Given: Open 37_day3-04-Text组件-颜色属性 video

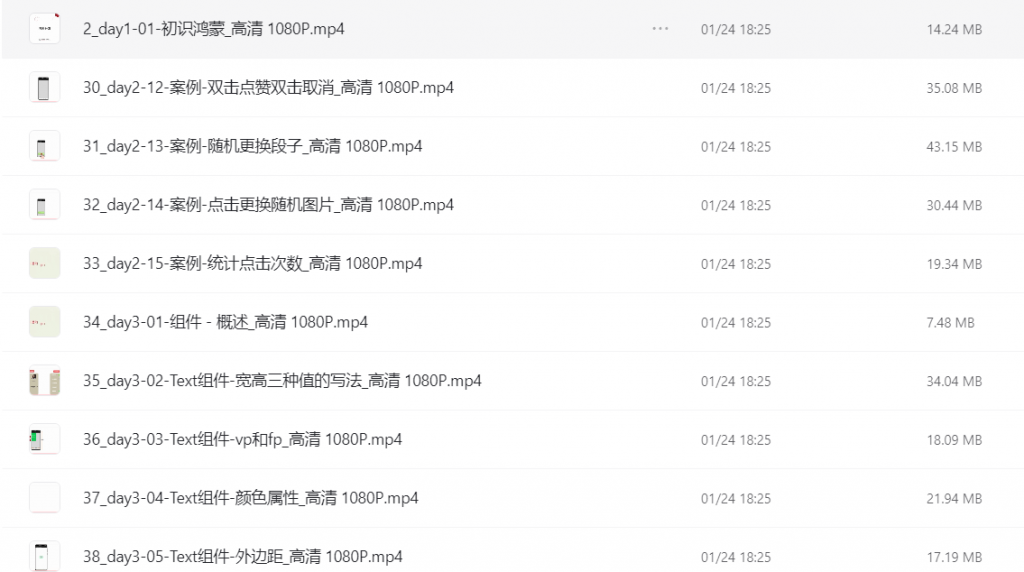Looking at the screenshot, I should pyautogui.click(x=250, y=498).
